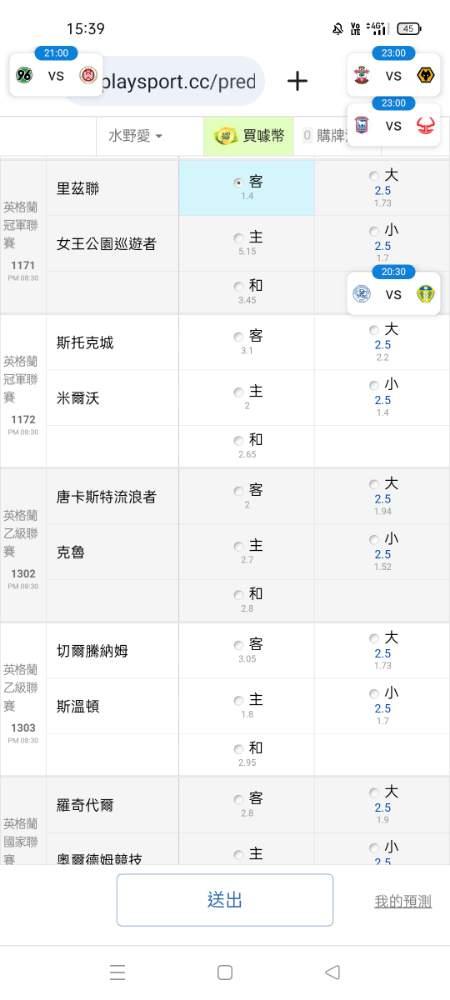The width and height of the screenshot is (450, 1000).
Task: Tap the 買噱幣 button
Action: click(x=249, y=136)
